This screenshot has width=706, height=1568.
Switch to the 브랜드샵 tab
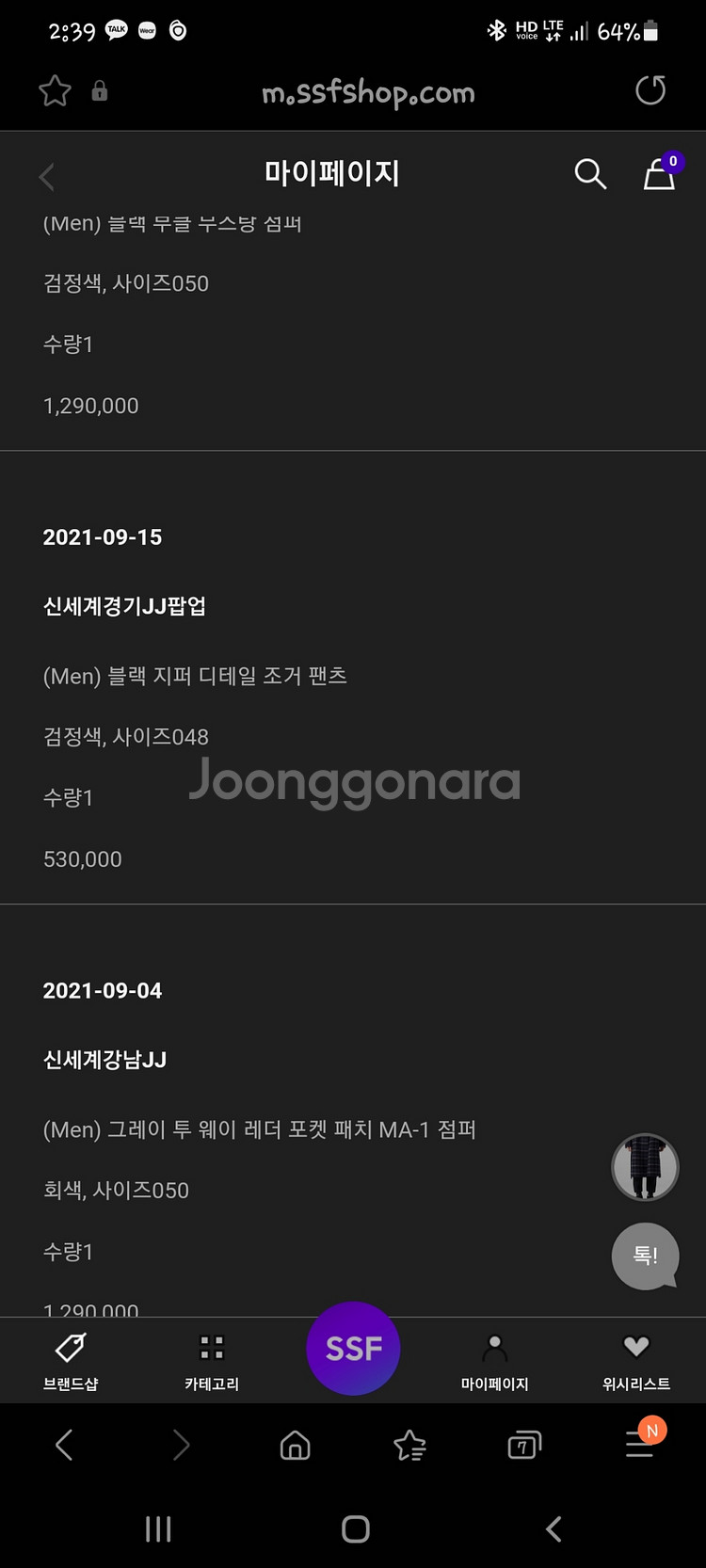71,1360
